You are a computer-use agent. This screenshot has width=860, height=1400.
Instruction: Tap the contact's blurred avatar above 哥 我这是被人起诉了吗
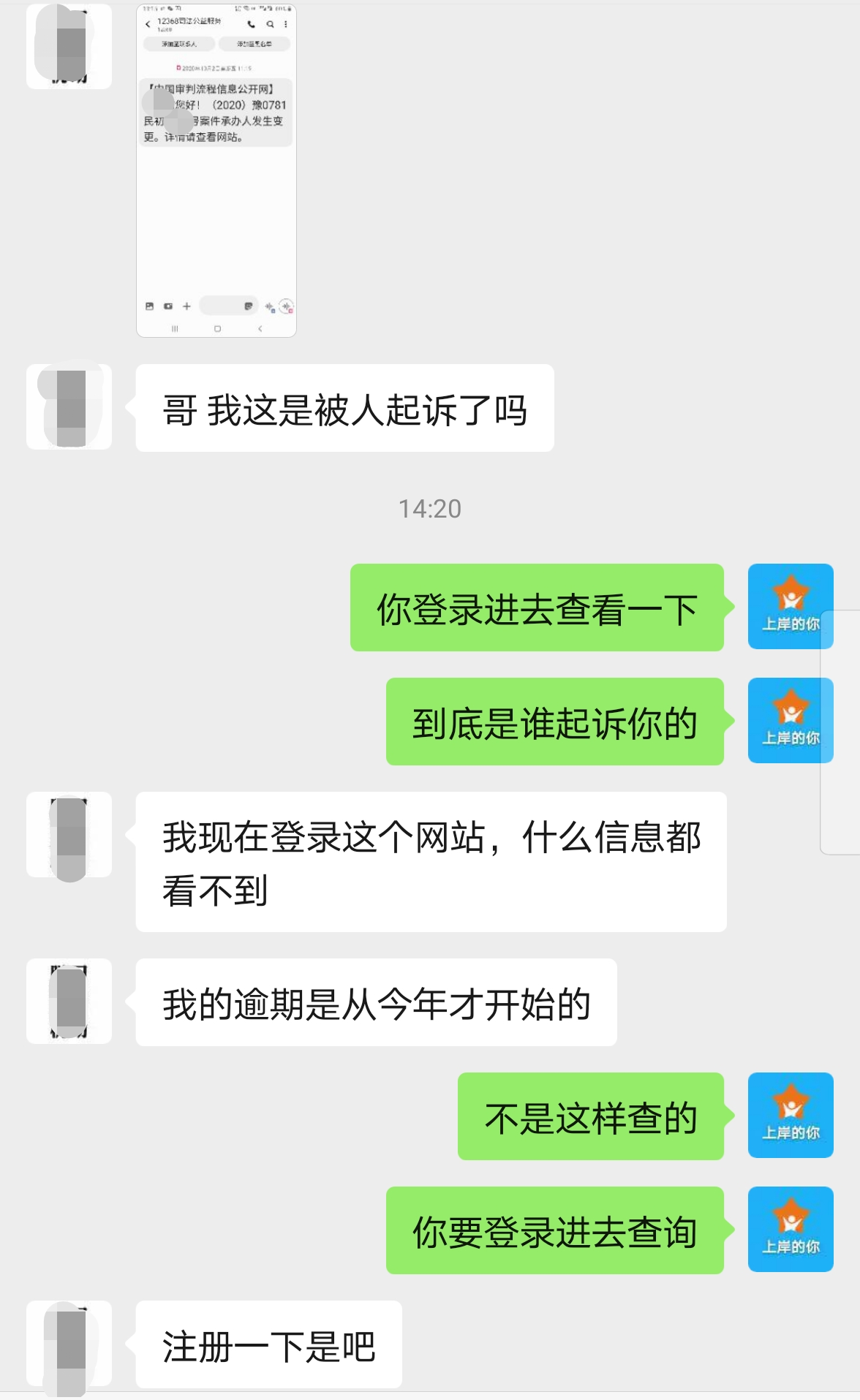point(69,406)
